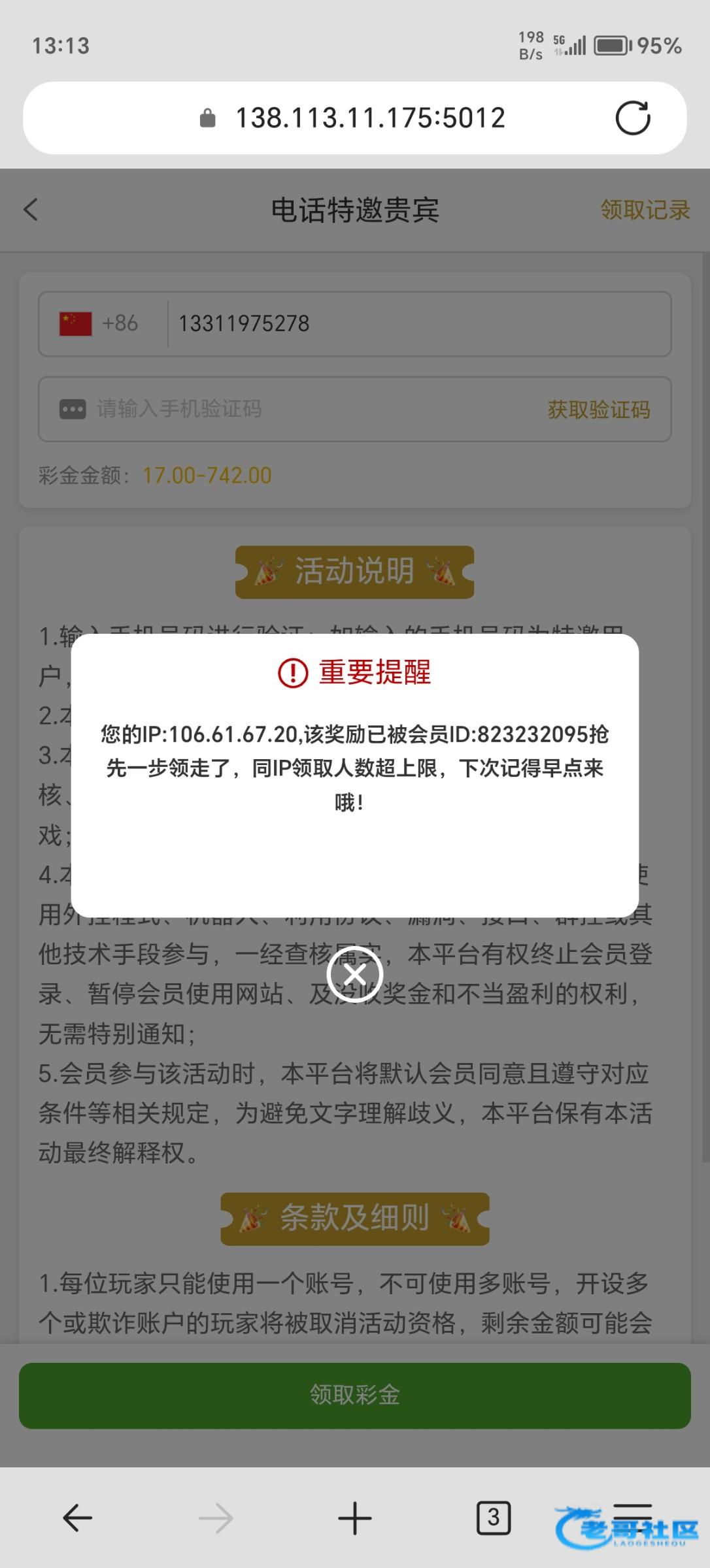710x1568 pixels.
Task: Go back using the page header arrow
Action: click(x=31, y=210)
